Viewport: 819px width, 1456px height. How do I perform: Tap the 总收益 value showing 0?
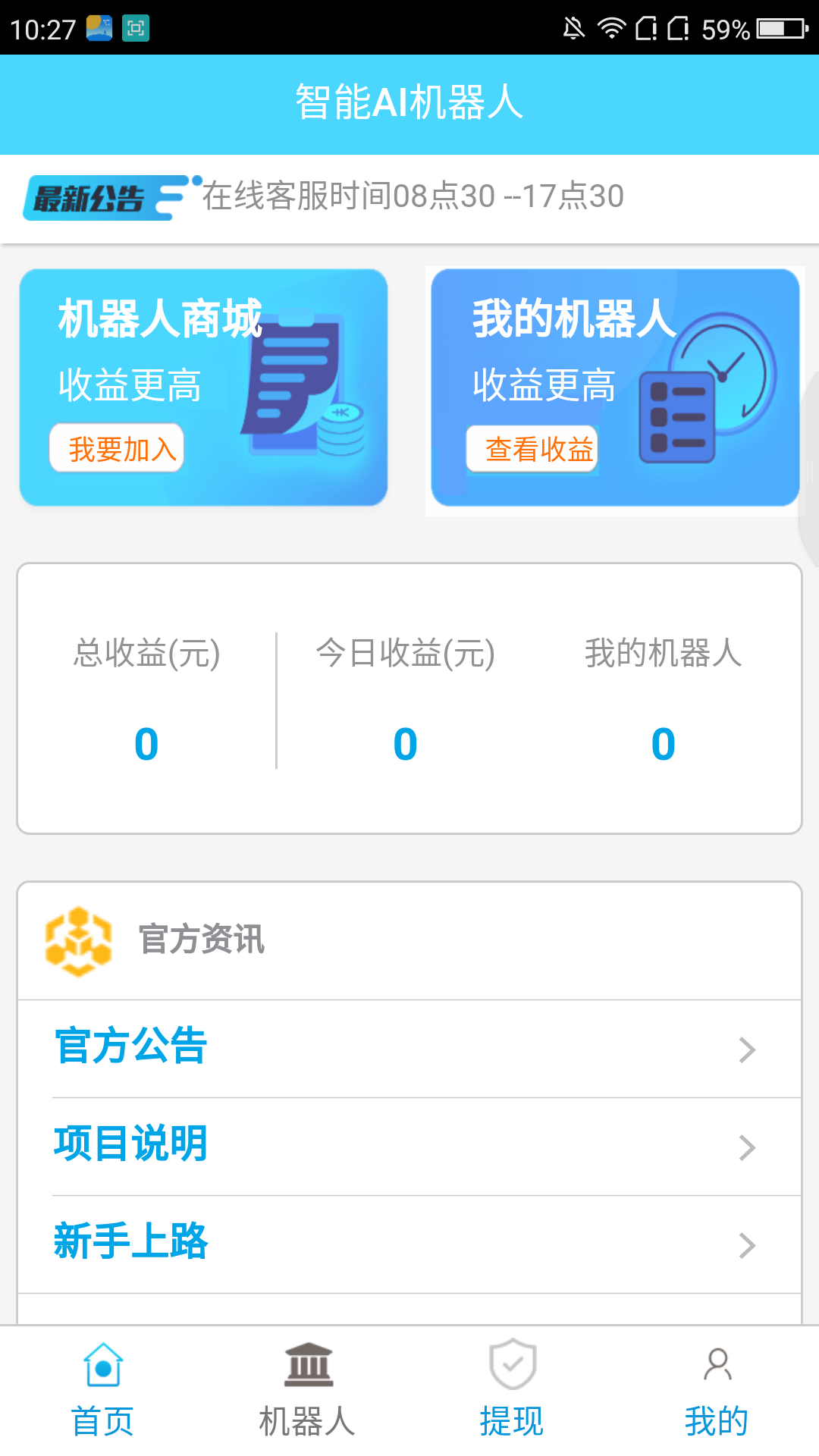146,744
